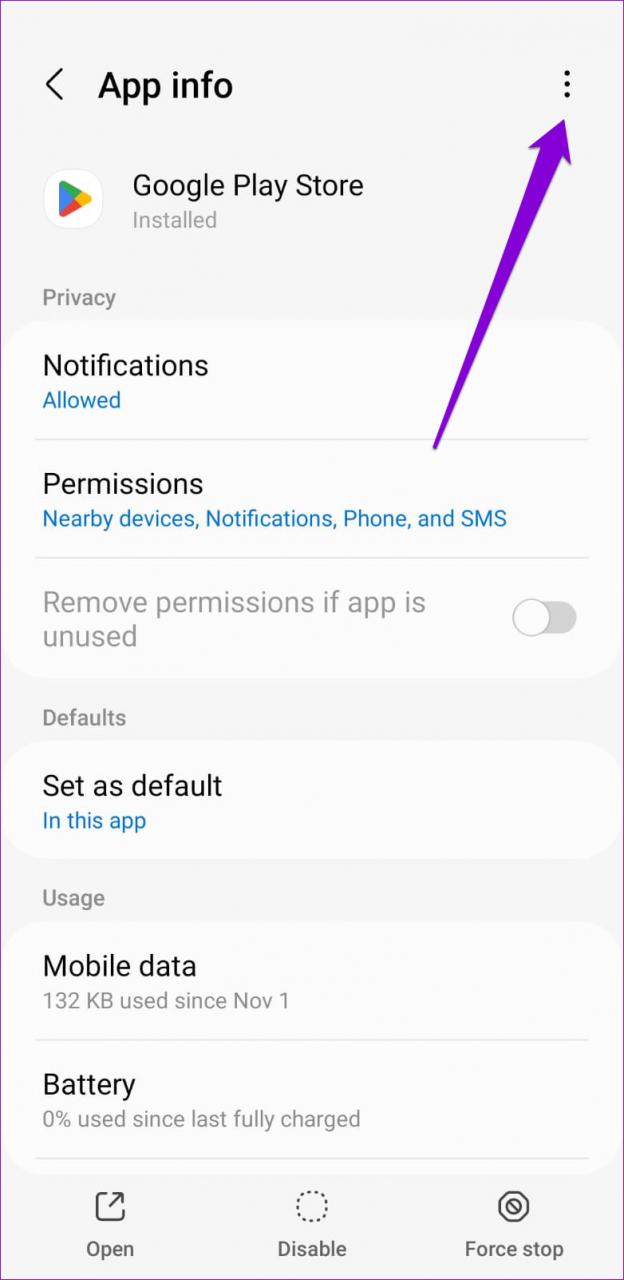Open the Permissions row
624x1280 pixels.
coord(312,499)
